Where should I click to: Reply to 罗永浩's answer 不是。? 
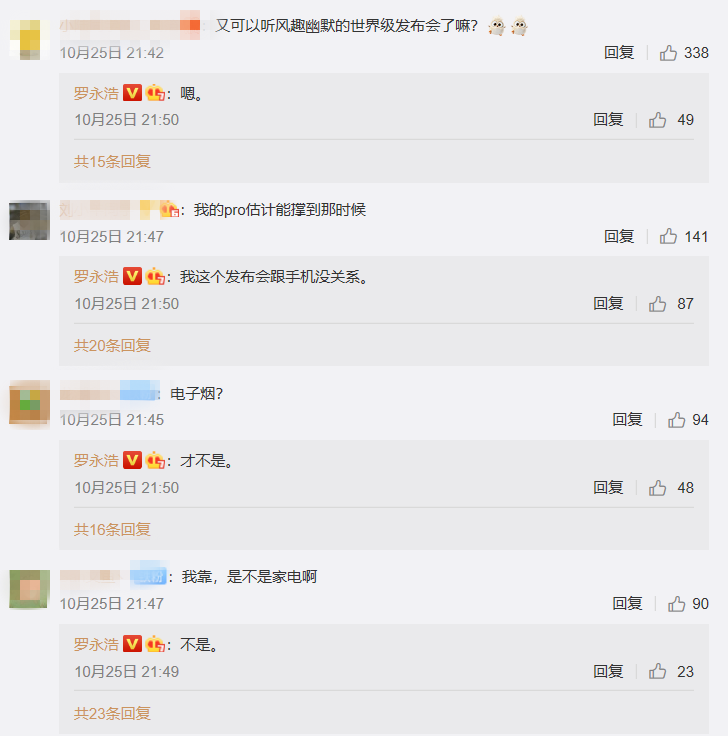(608, 672)
